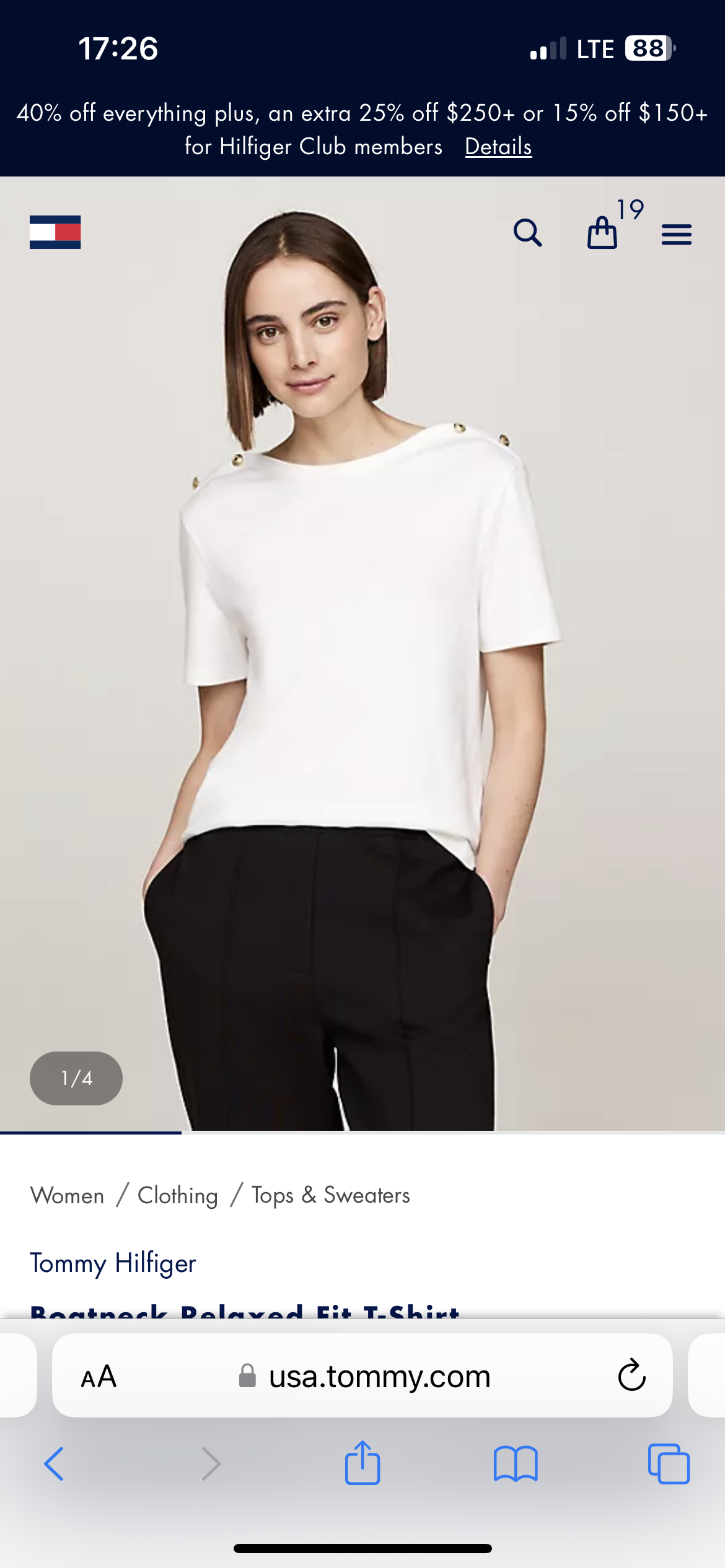Image resolution: width=725 pixels, height=1568 pixels.
Task: Open the hamburger menu
Action: pos(676,234)
